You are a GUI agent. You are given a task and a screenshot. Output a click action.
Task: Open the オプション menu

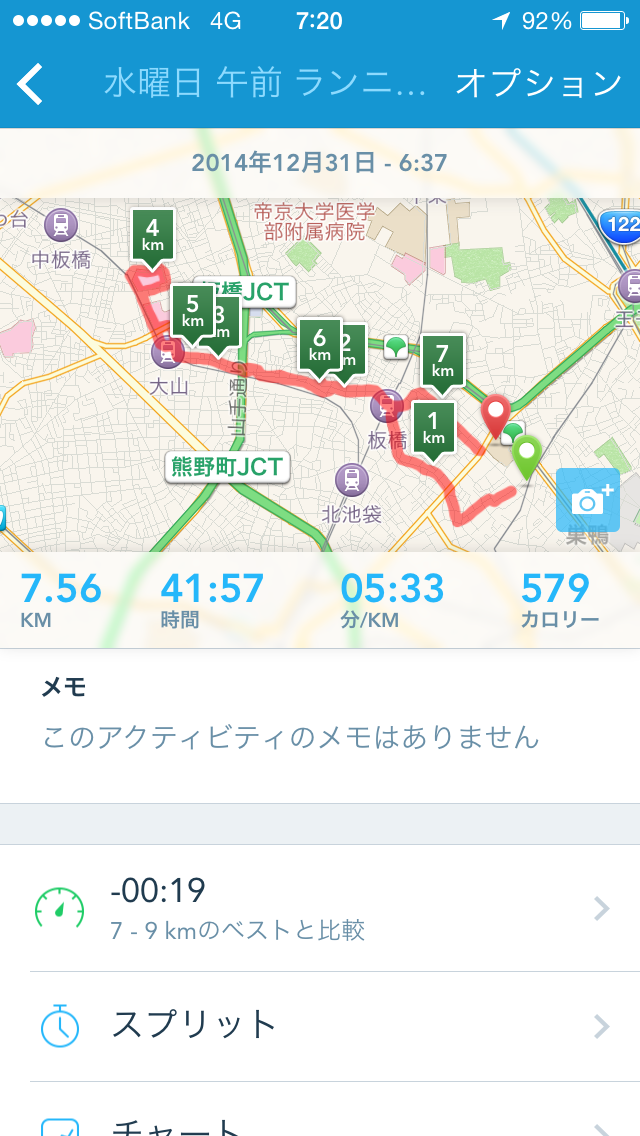538,84
